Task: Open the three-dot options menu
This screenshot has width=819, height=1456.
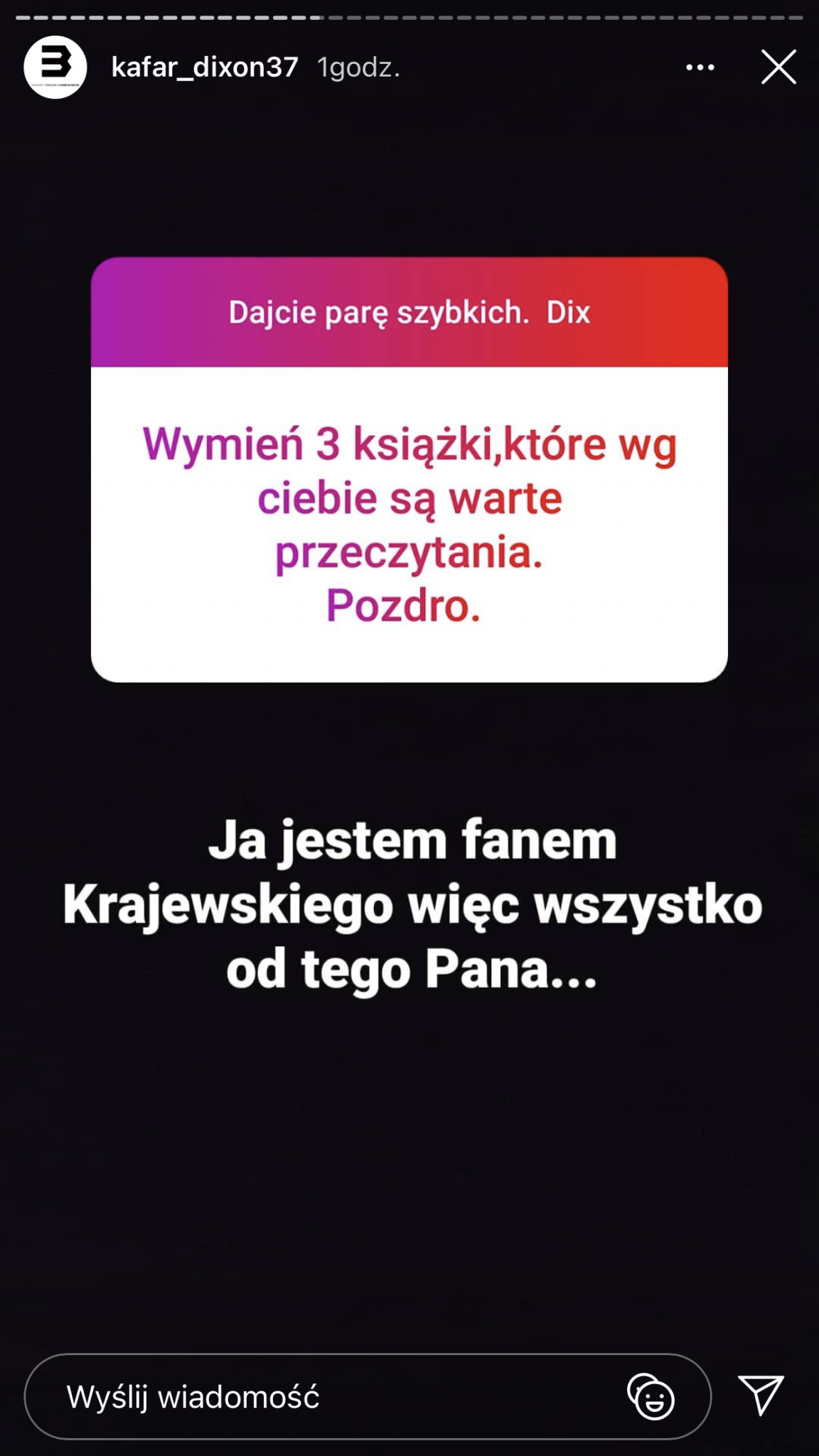Action: tap(700, 68)
